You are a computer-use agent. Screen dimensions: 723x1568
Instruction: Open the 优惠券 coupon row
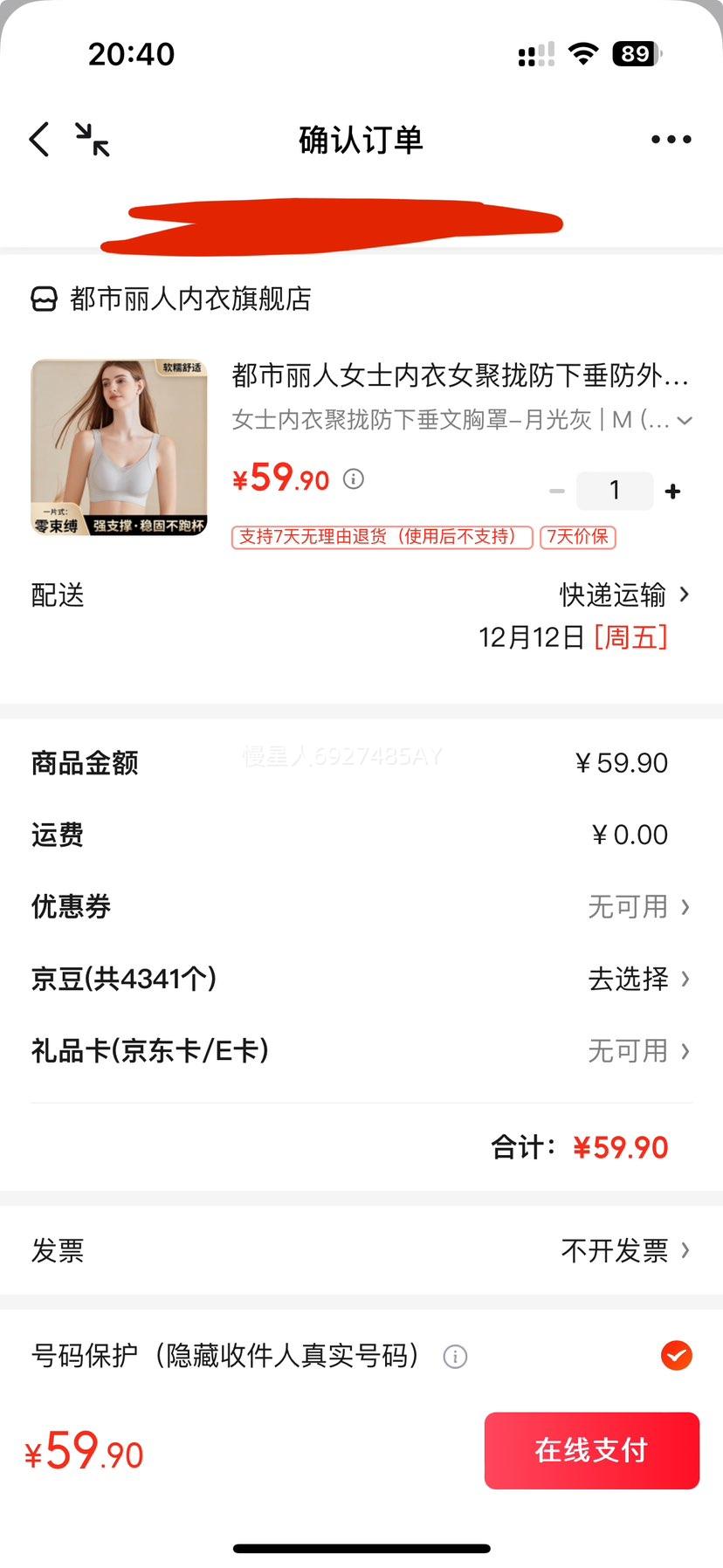(637, 907)
